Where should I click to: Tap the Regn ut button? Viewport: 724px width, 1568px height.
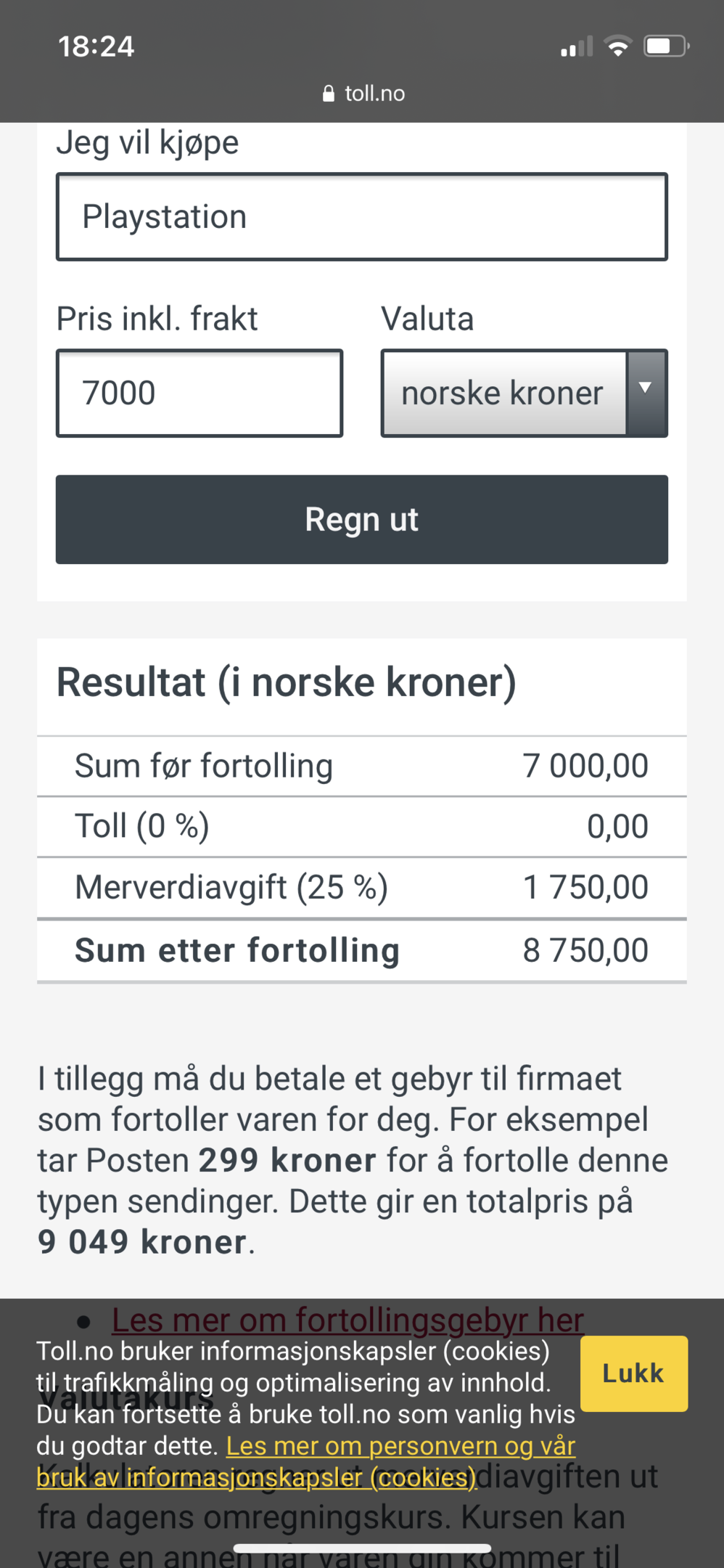(361, 519)
